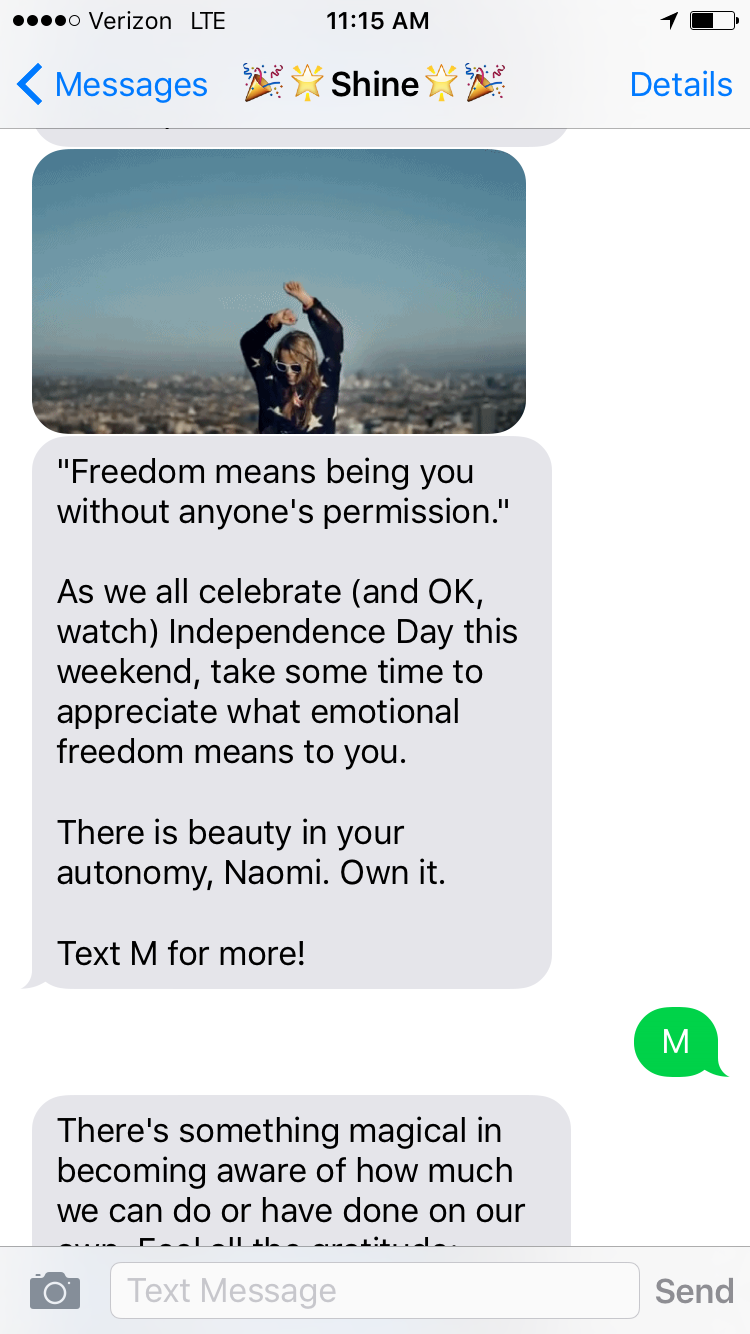Go back to the Messages list

[x=112, y=85]
